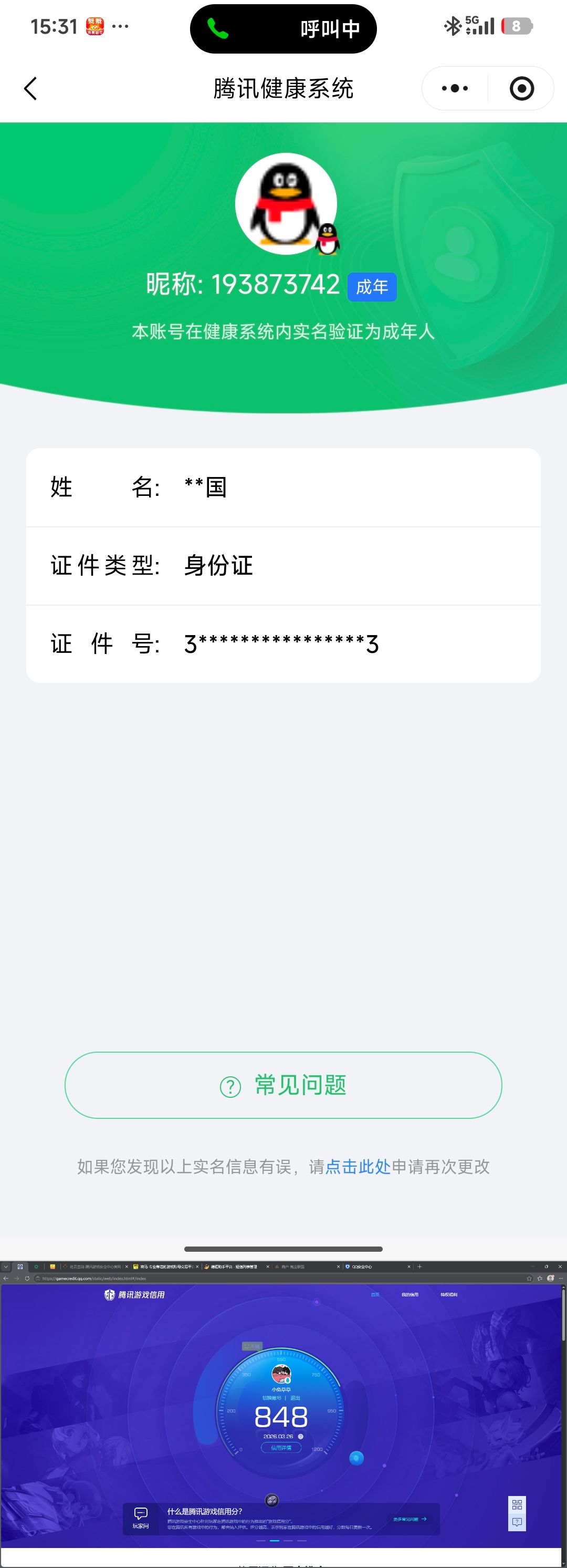Click the 信用详情 button under the score
This screenshot has height=1568, width=567.
tap(282, 1448)
